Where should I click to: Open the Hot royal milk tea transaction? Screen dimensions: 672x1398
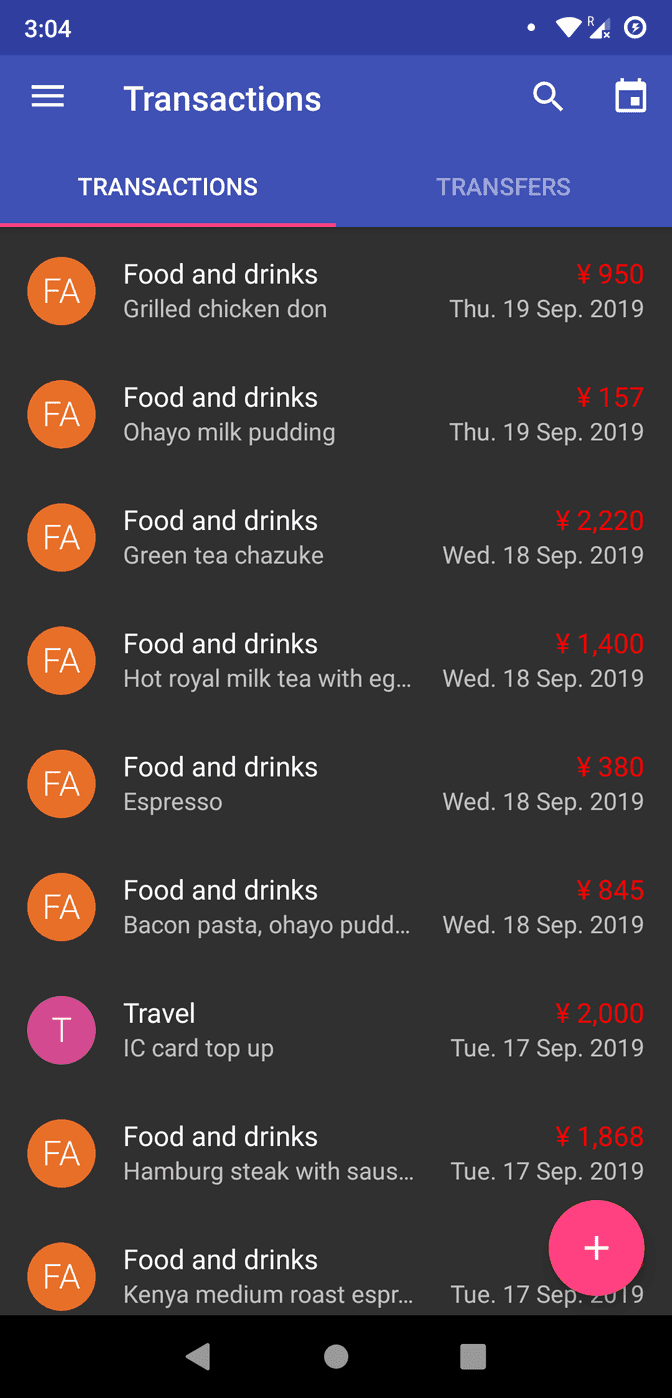[336, 660]
